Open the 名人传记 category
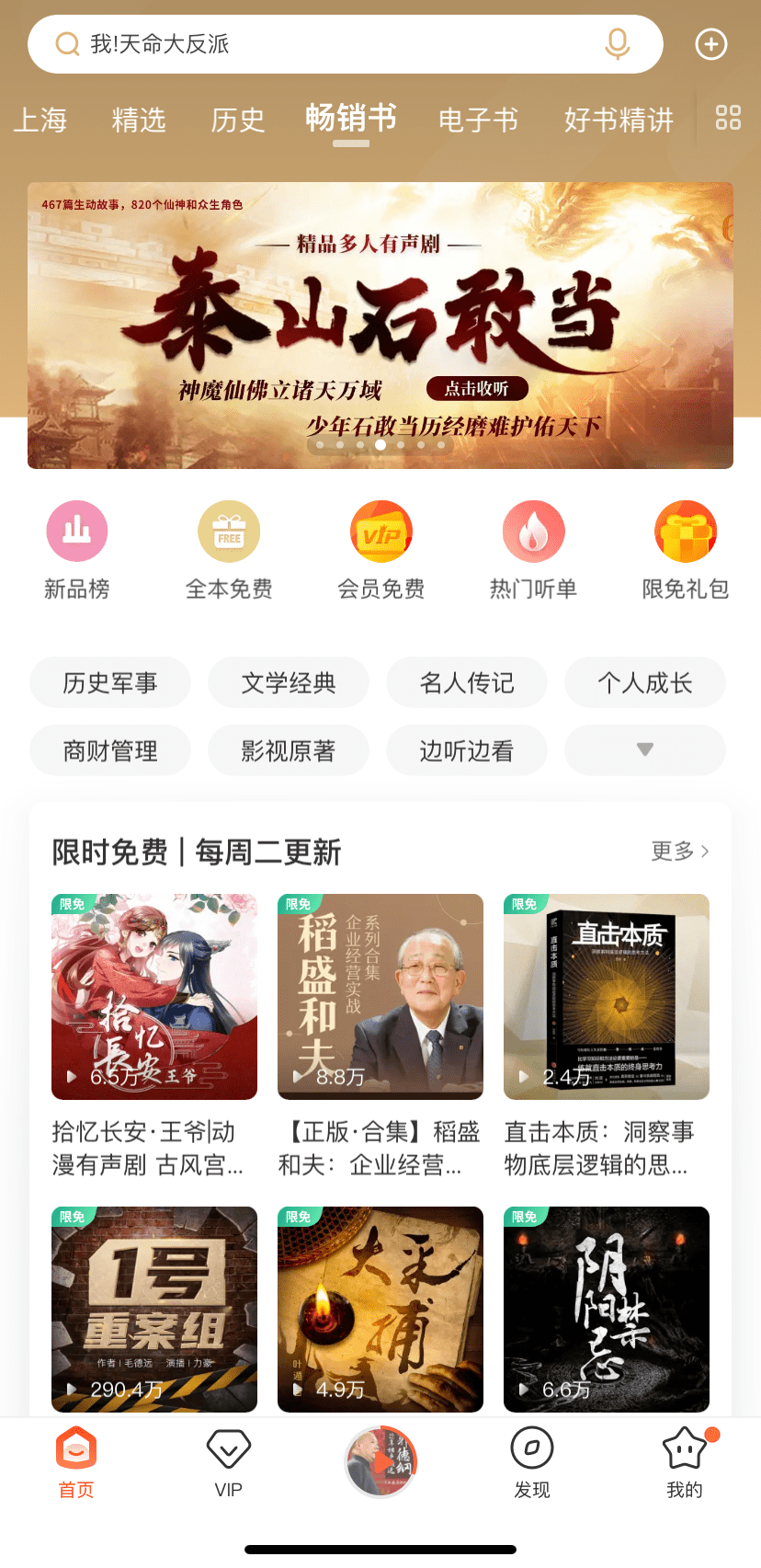The width and height of the screenshot is (761, 1568). [x=466, y=682]
